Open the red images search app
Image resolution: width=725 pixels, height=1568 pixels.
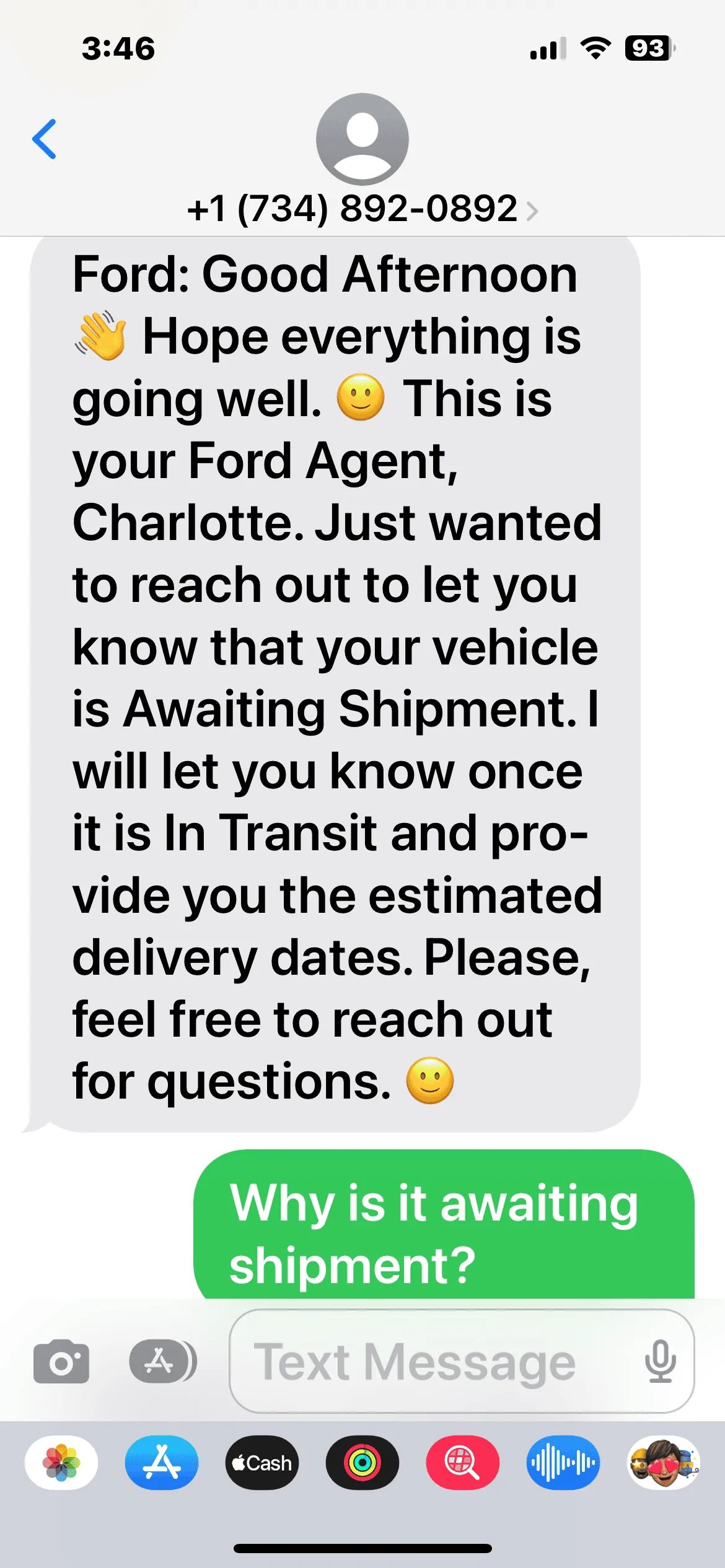point(462,1463)
